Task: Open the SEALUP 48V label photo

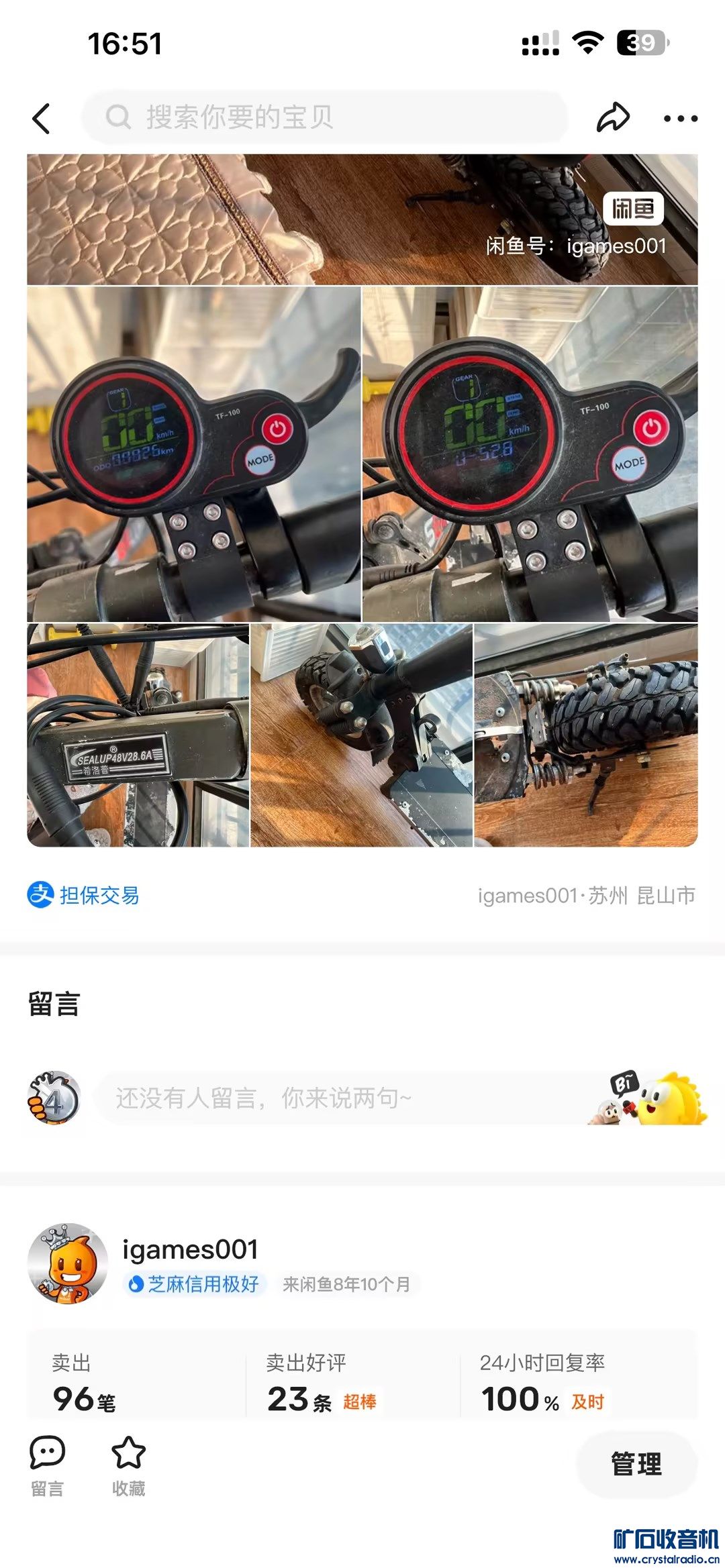Action: pyautogui.click(x=138, y=735)
